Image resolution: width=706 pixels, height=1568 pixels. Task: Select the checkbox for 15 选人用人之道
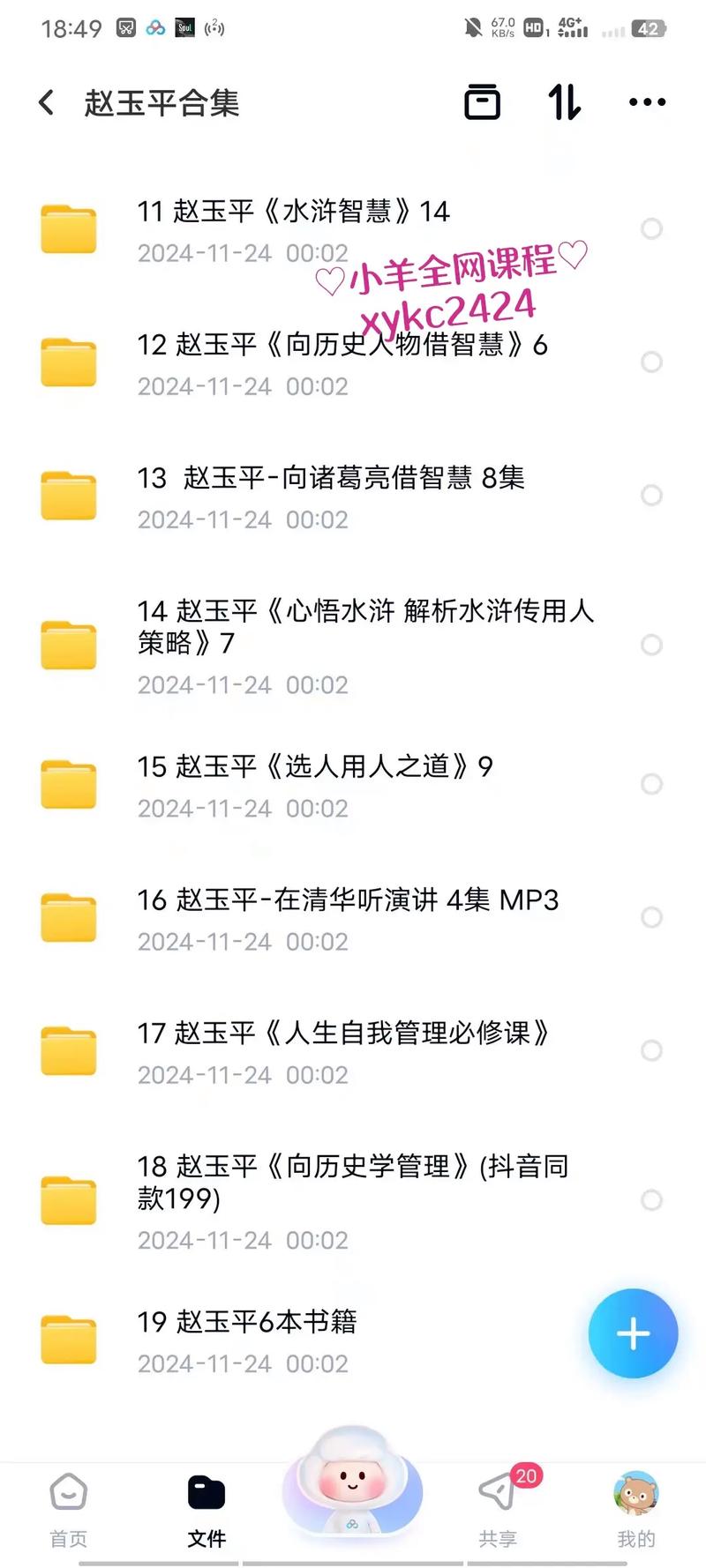[x=652, y=784]
